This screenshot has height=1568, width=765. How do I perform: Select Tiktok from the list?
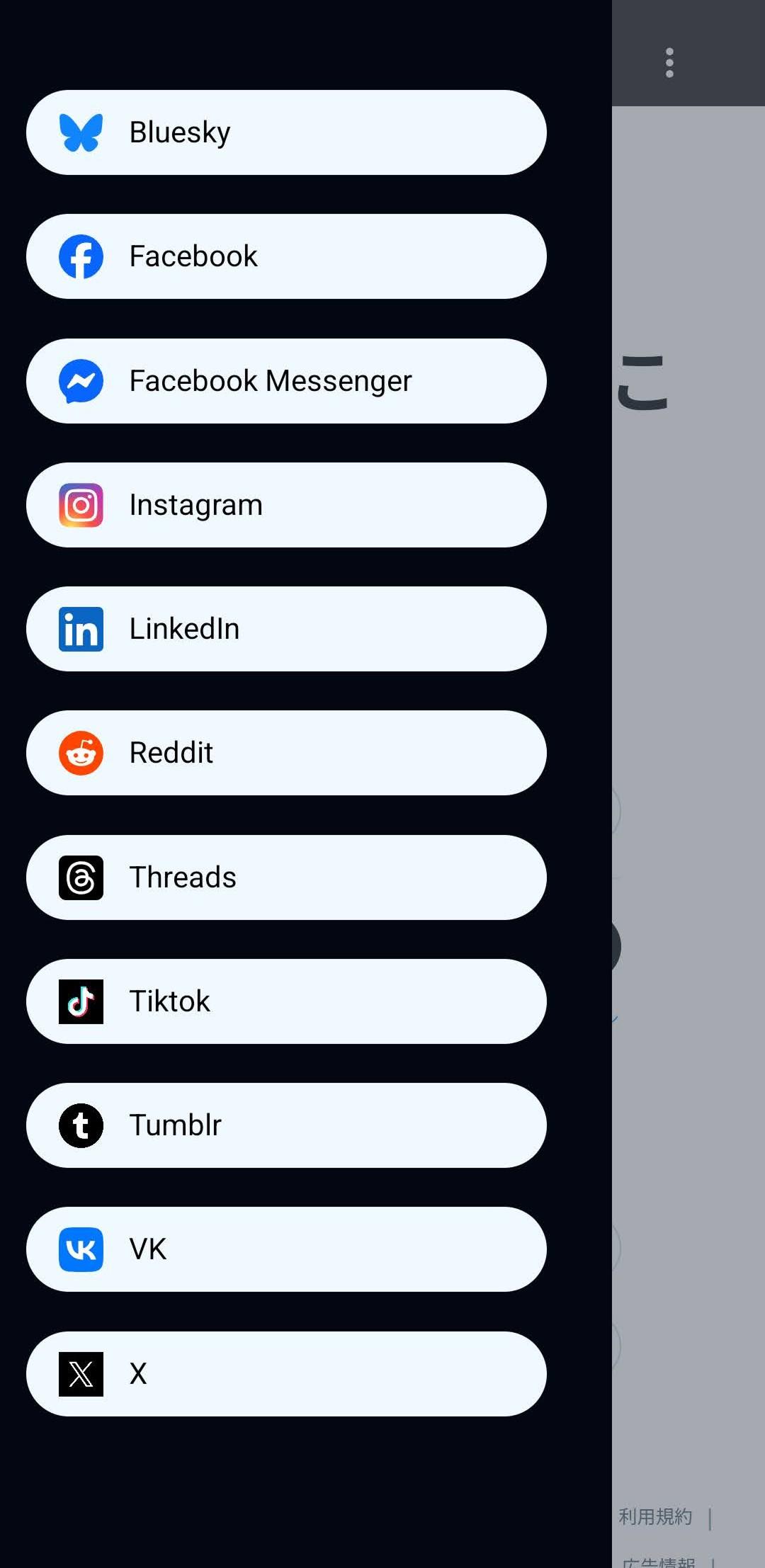[286, 1001]
